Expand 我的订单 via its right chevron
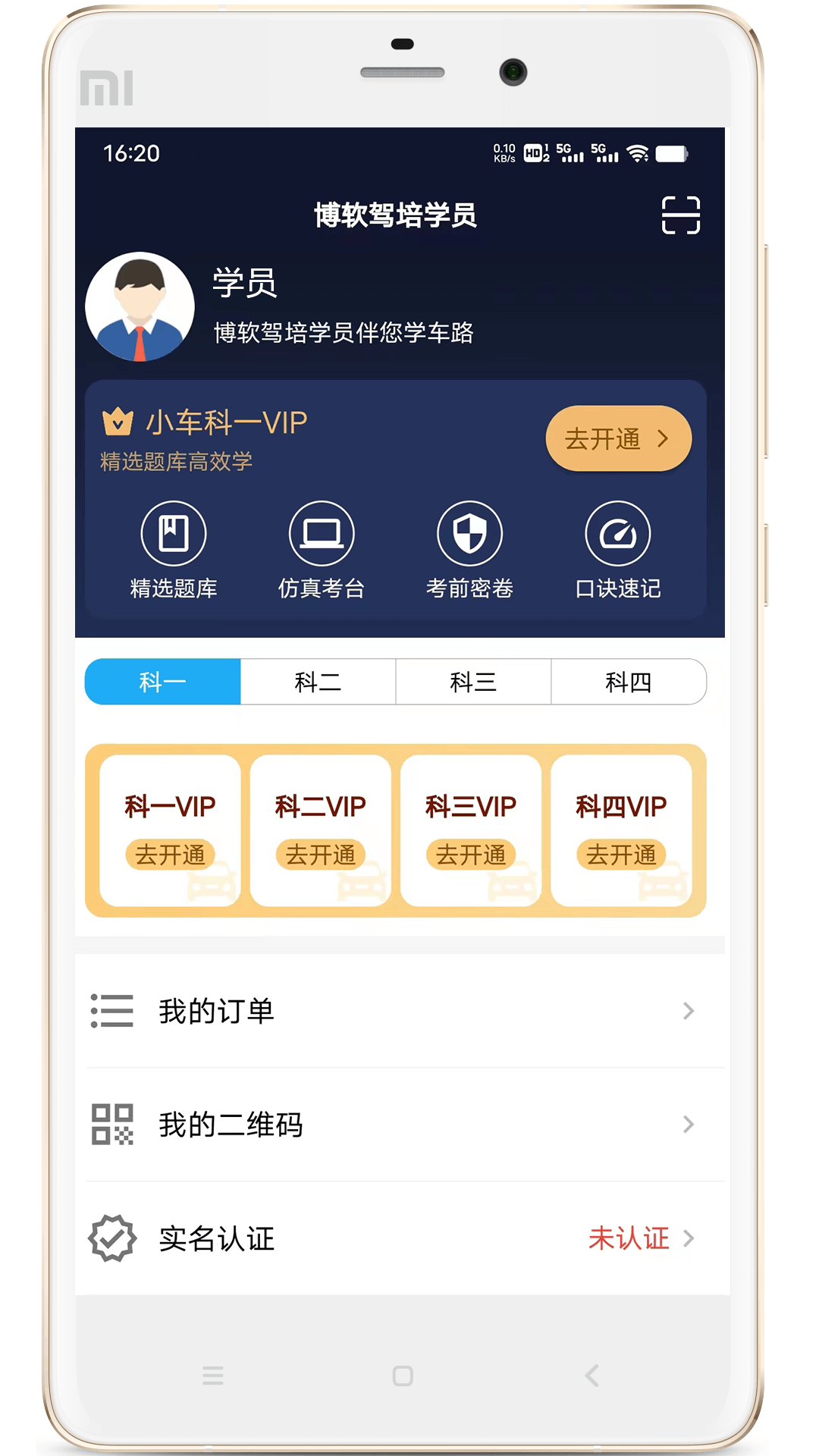Screen dimensions: 819x1456 click(689, 1012)
